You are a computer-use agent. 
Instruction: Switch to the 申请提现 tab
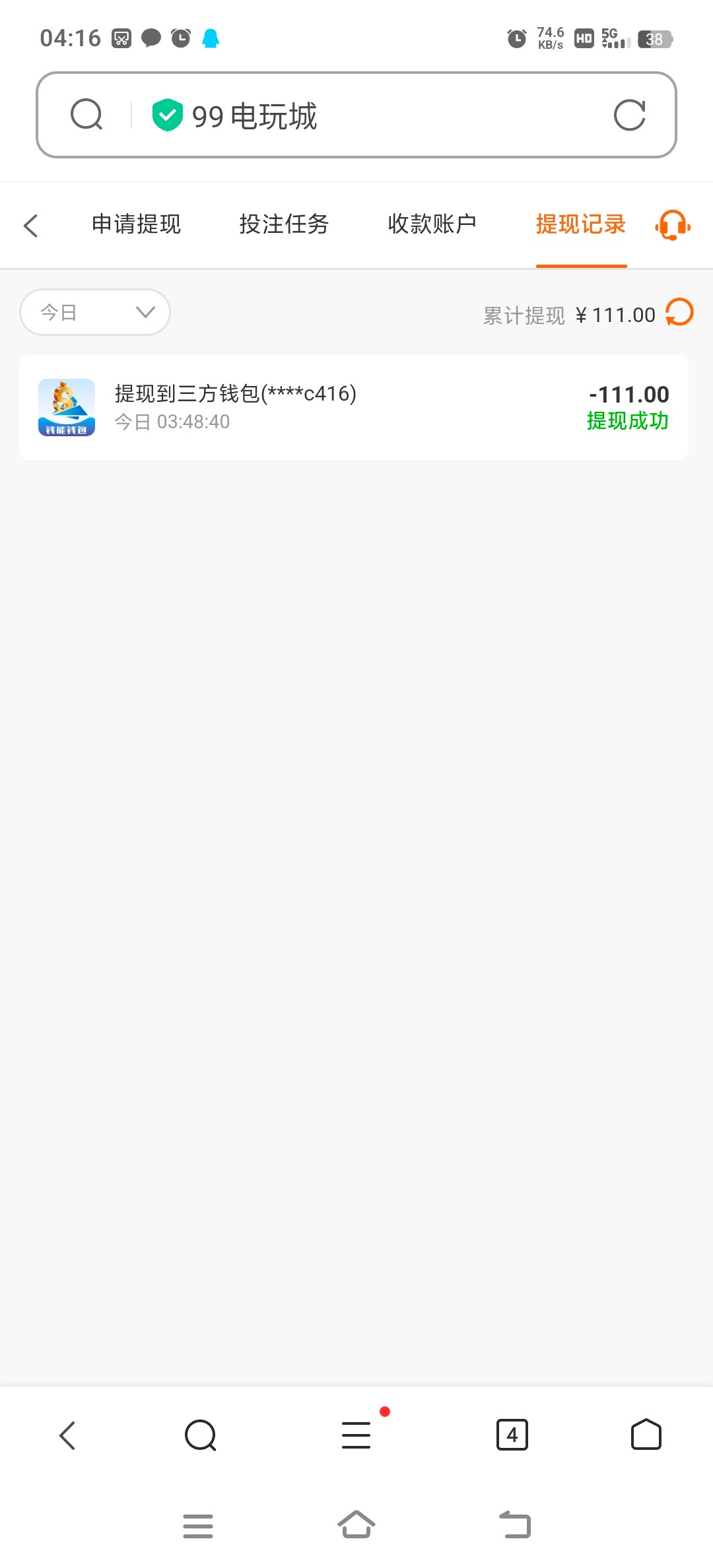coord(136,224)
